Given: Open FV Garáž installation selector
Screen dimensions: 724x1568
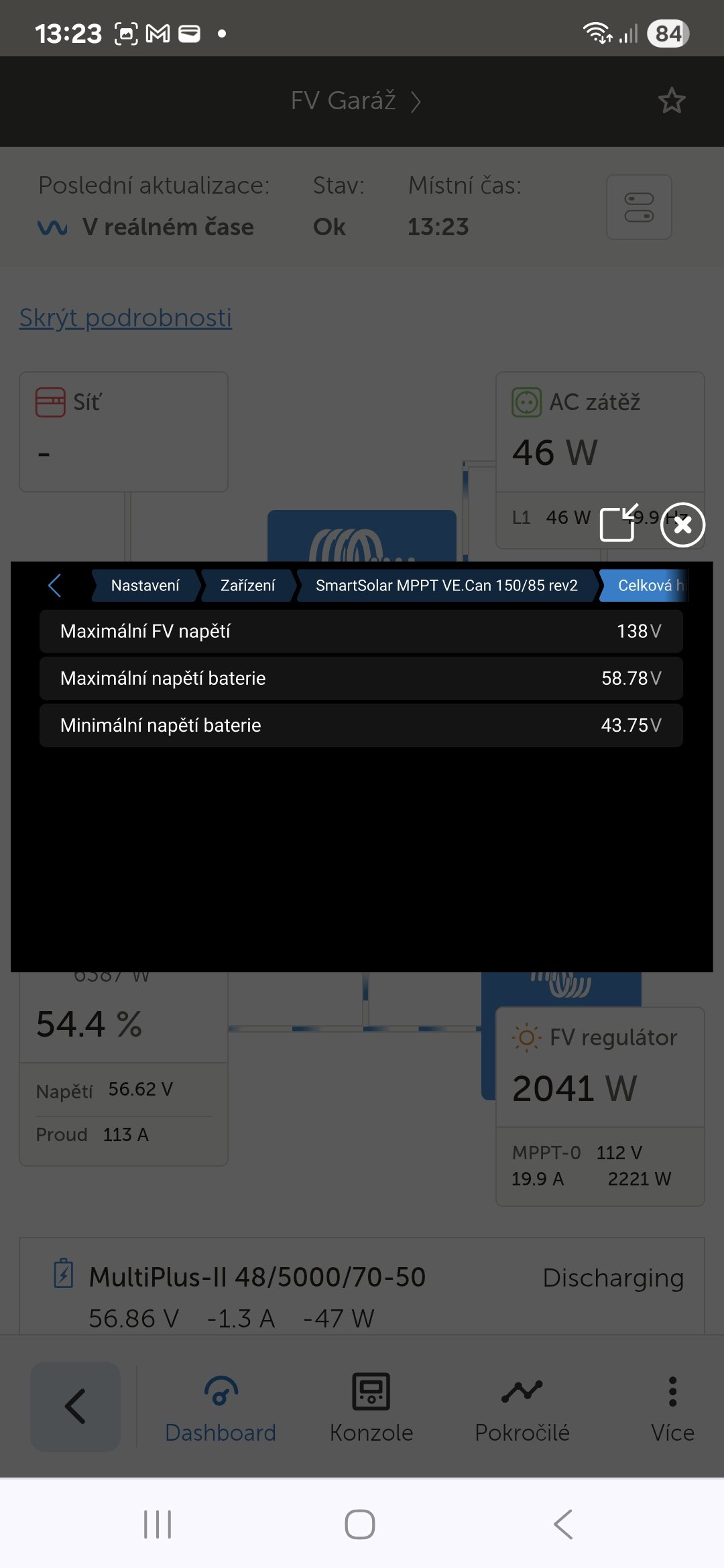Looking at the screenshot, I should tap(355, 101).
